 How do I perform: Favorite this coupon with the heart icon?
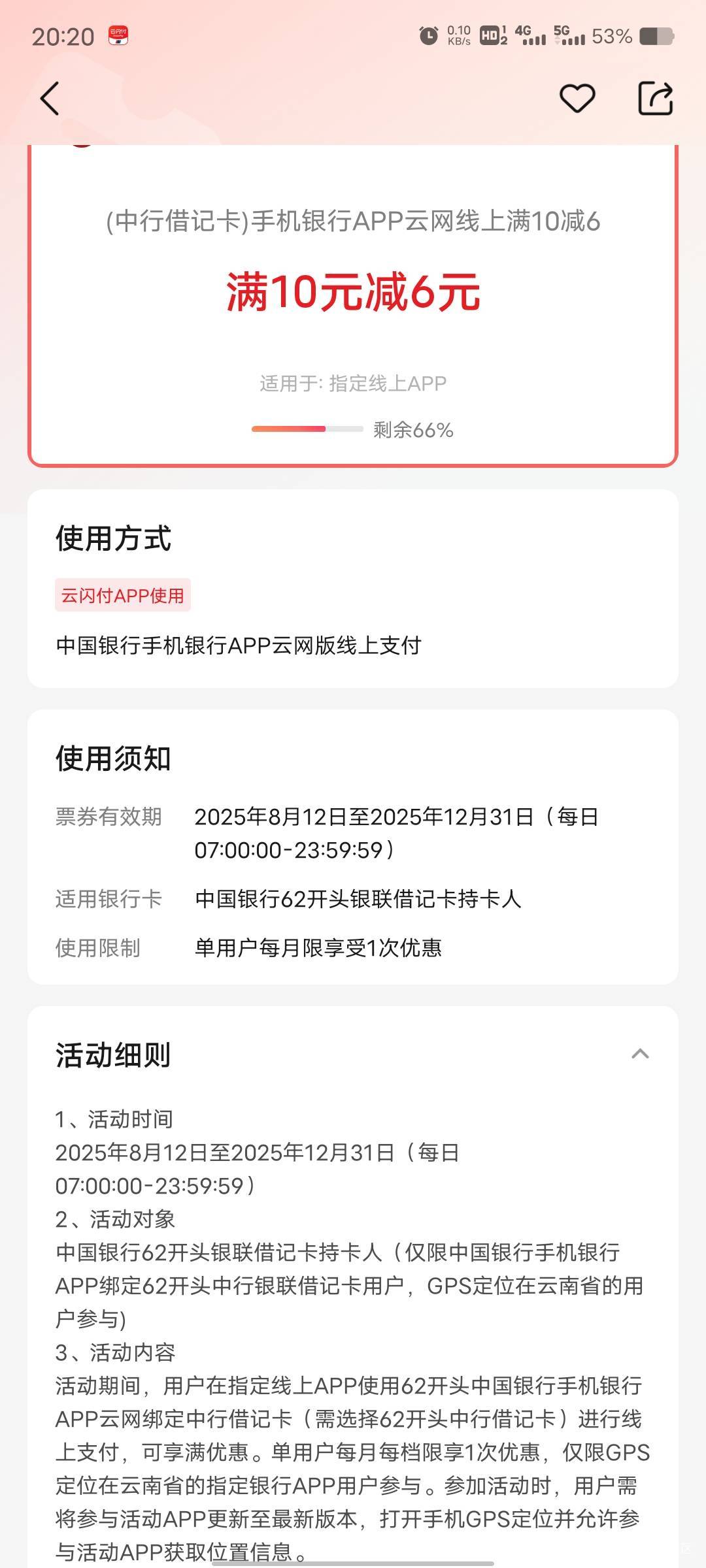point(577,99)
